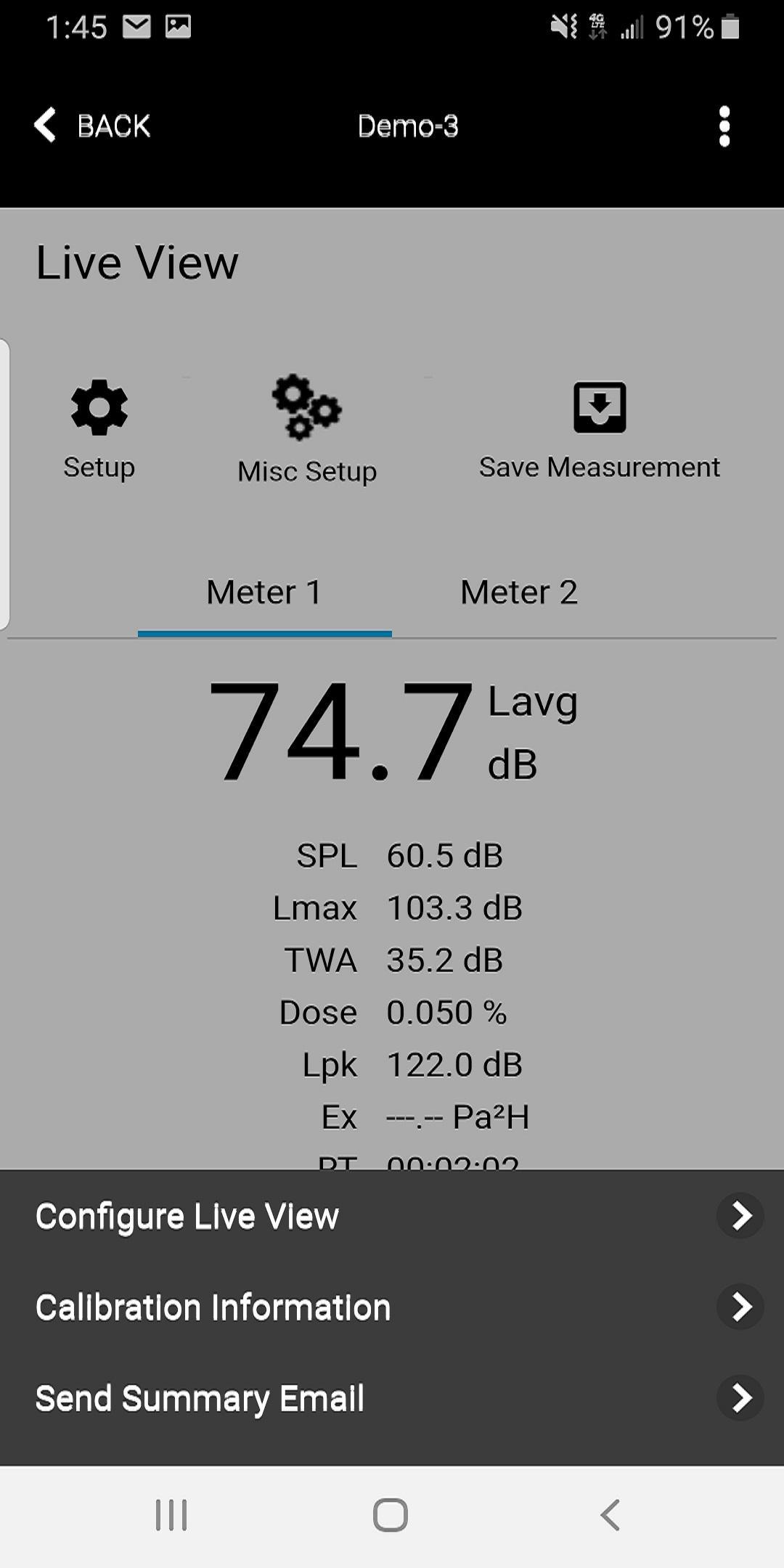The height and width of the screenshot is (1568, 784).
Task: Tap the system home button
Action: pos(391,1515)
